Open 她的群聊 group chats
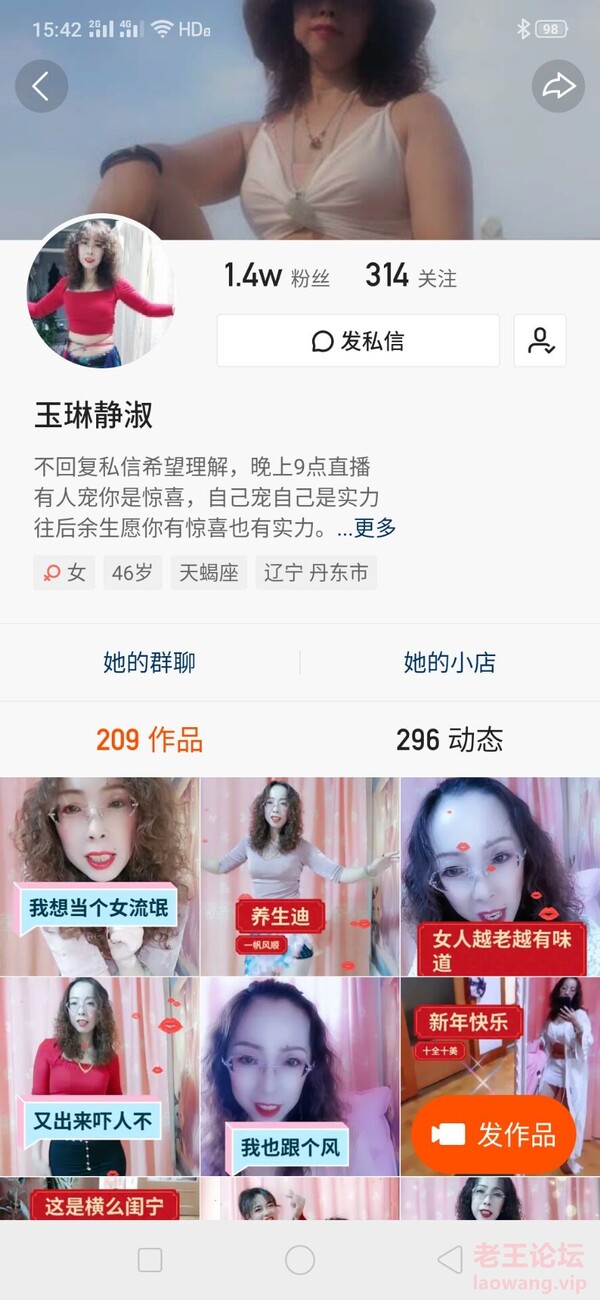Screen dimensions: 600x1300 tap(150, 662)
